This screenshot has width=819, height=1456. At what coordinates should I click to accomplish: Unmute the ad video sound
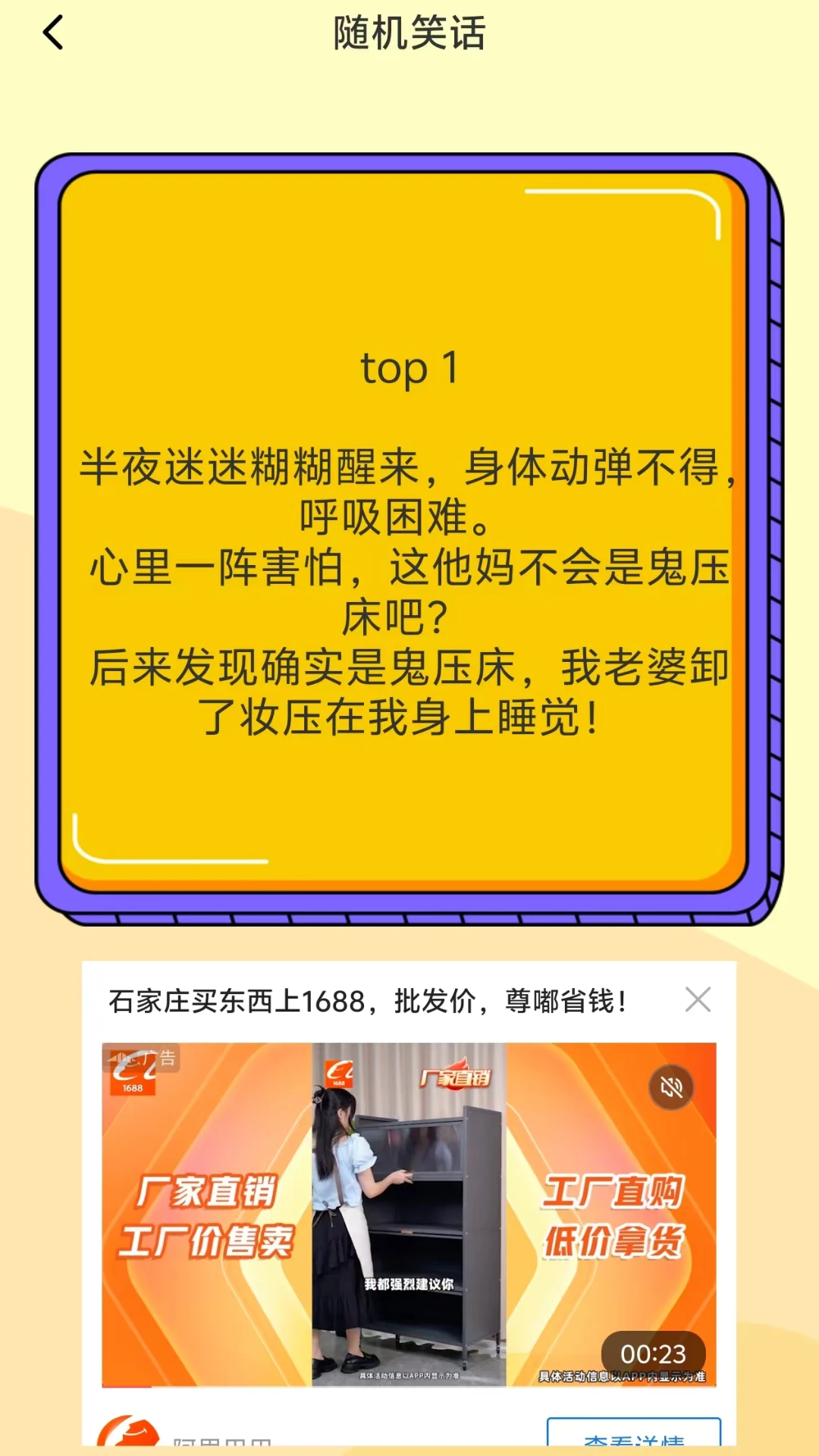671,1087
